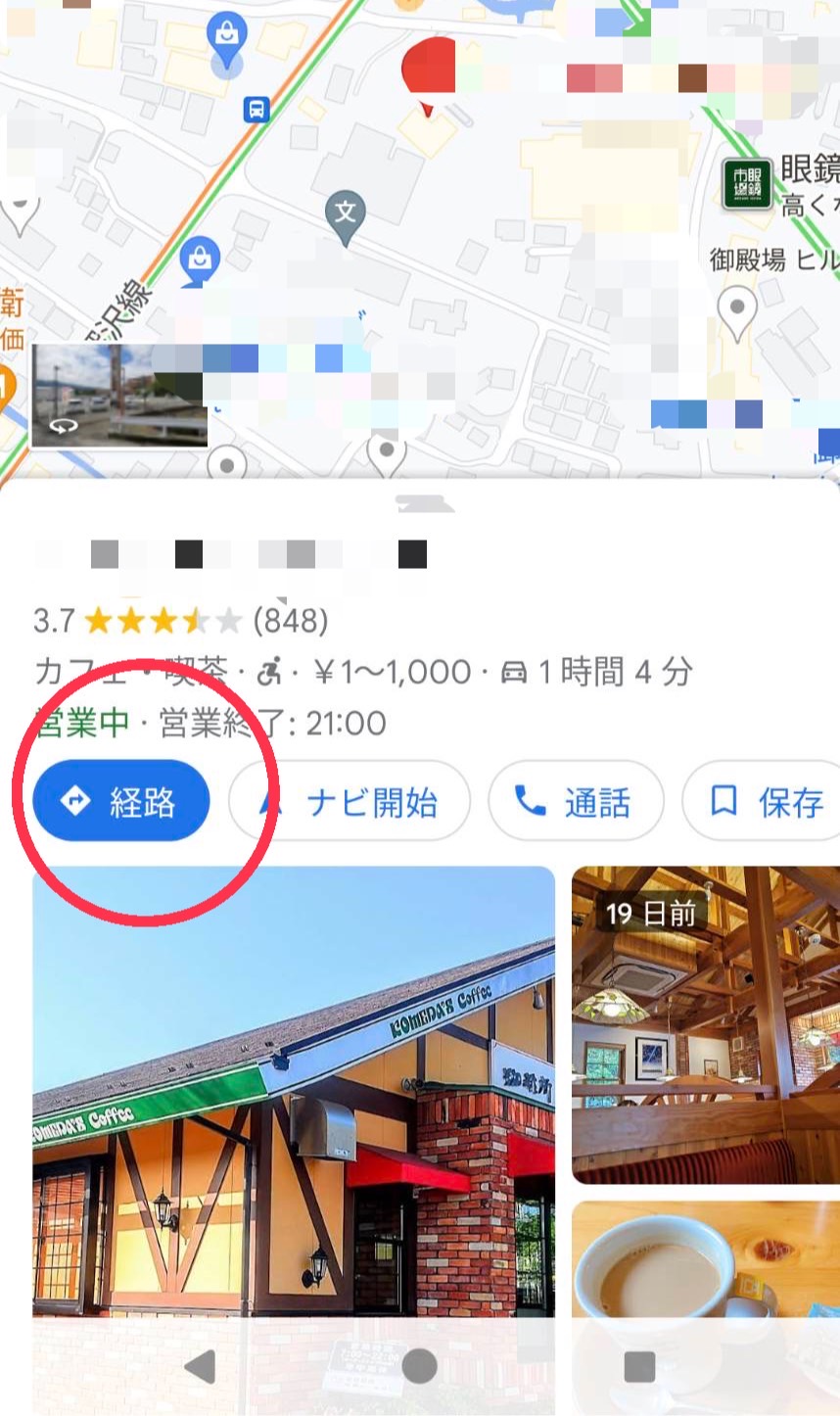Tap the school 文 marker on the map
840x1416 pixels.
[x=345, y=212]
